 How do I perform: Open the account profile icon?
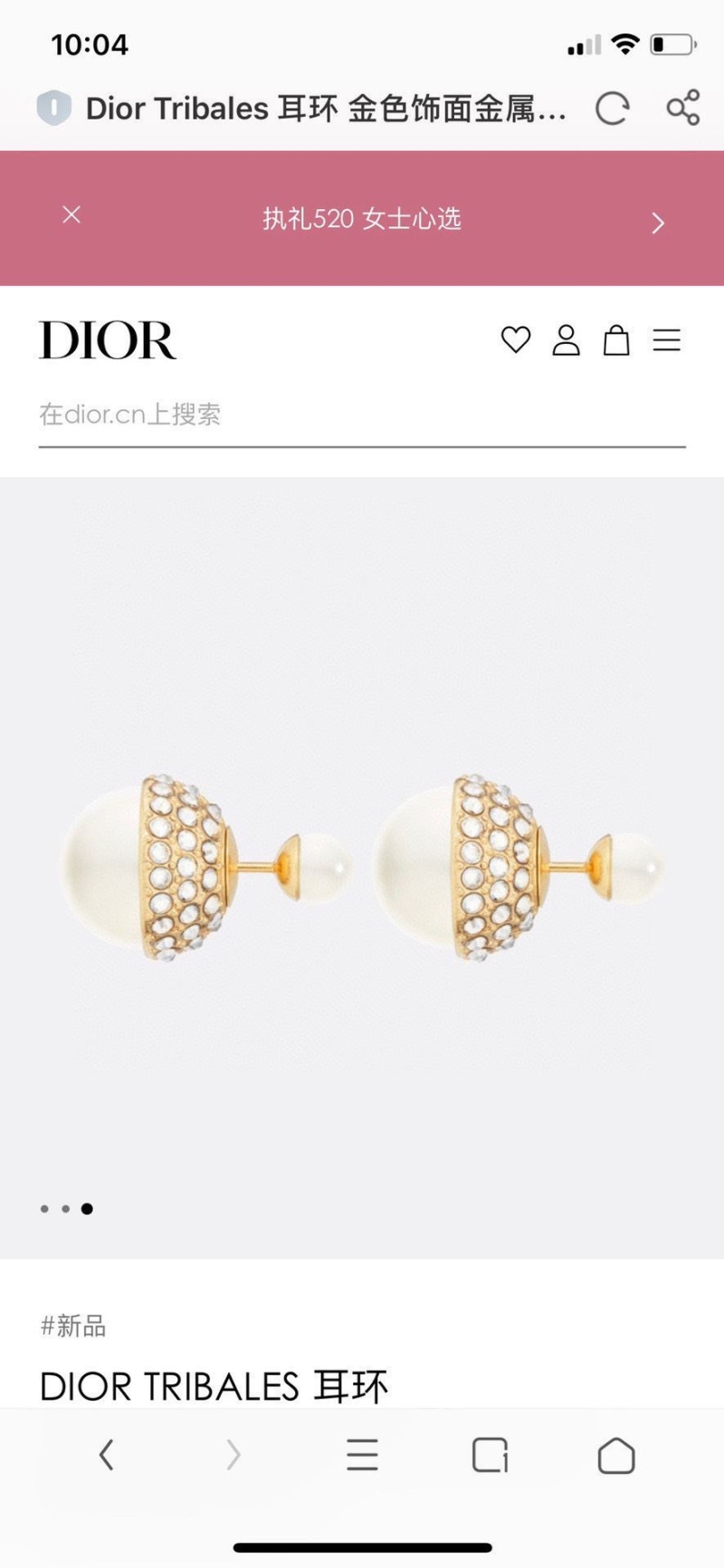point(567,341)
